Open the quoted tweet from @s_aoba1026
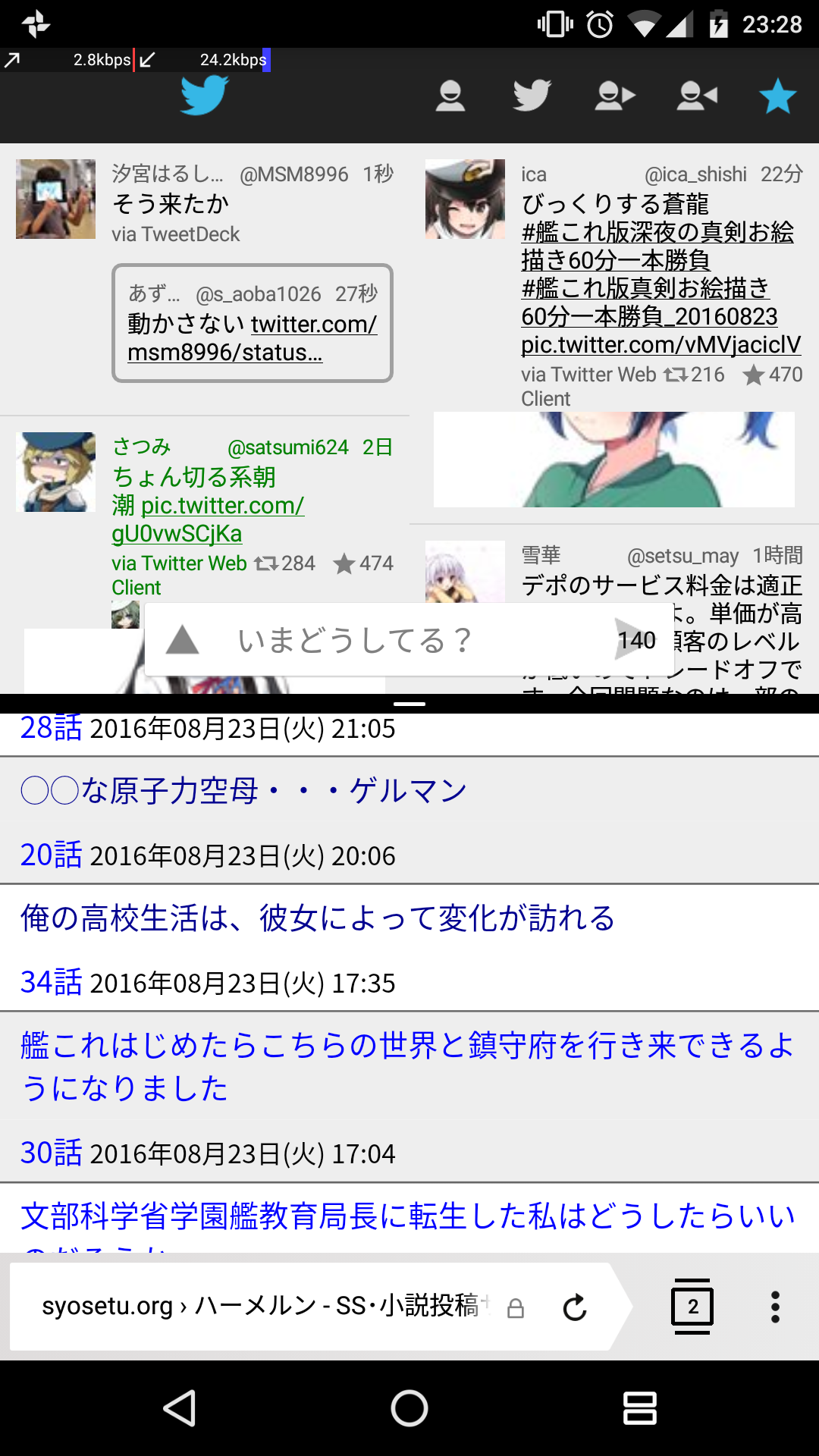The width and height of the screenshot is (819, 1456). (x=253, y=323)
